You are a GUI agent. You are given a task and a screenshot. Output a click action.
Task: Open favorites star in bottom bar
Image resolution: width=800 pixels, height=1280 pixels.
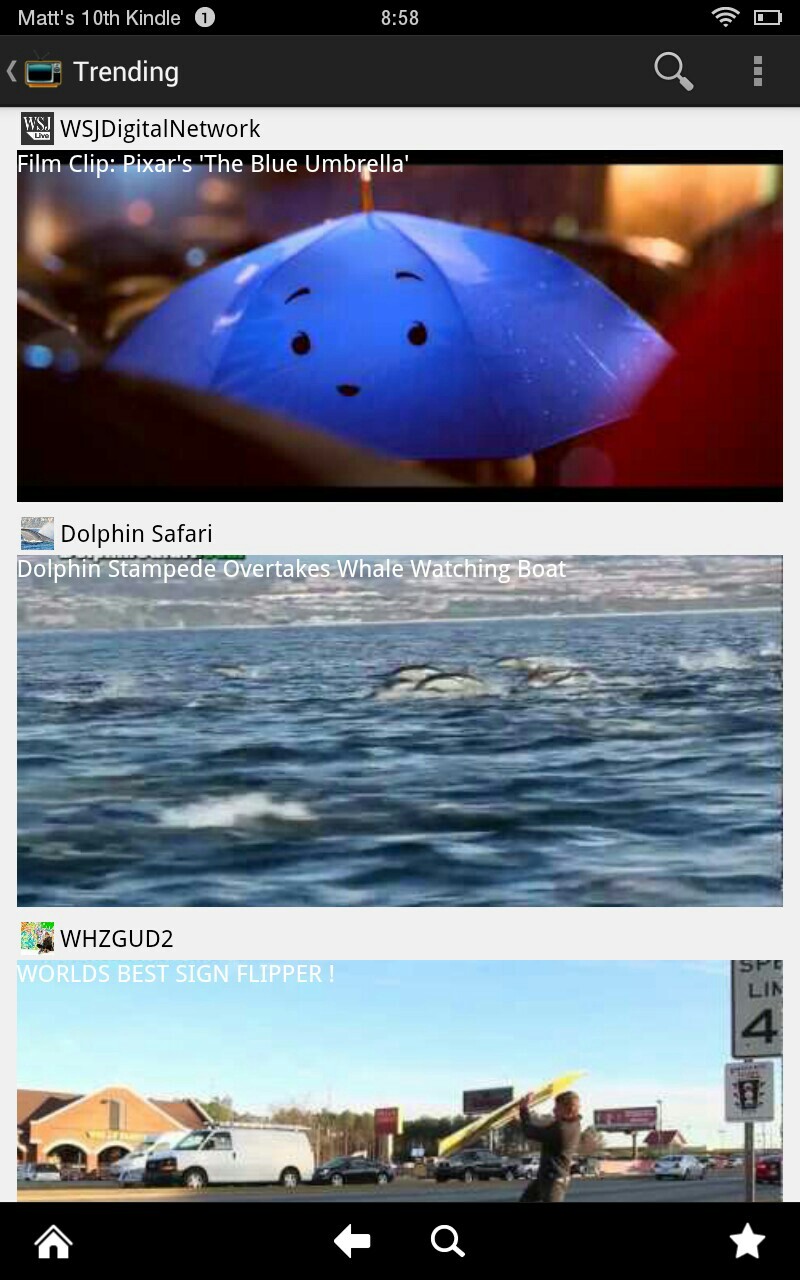coord(747,1242)
